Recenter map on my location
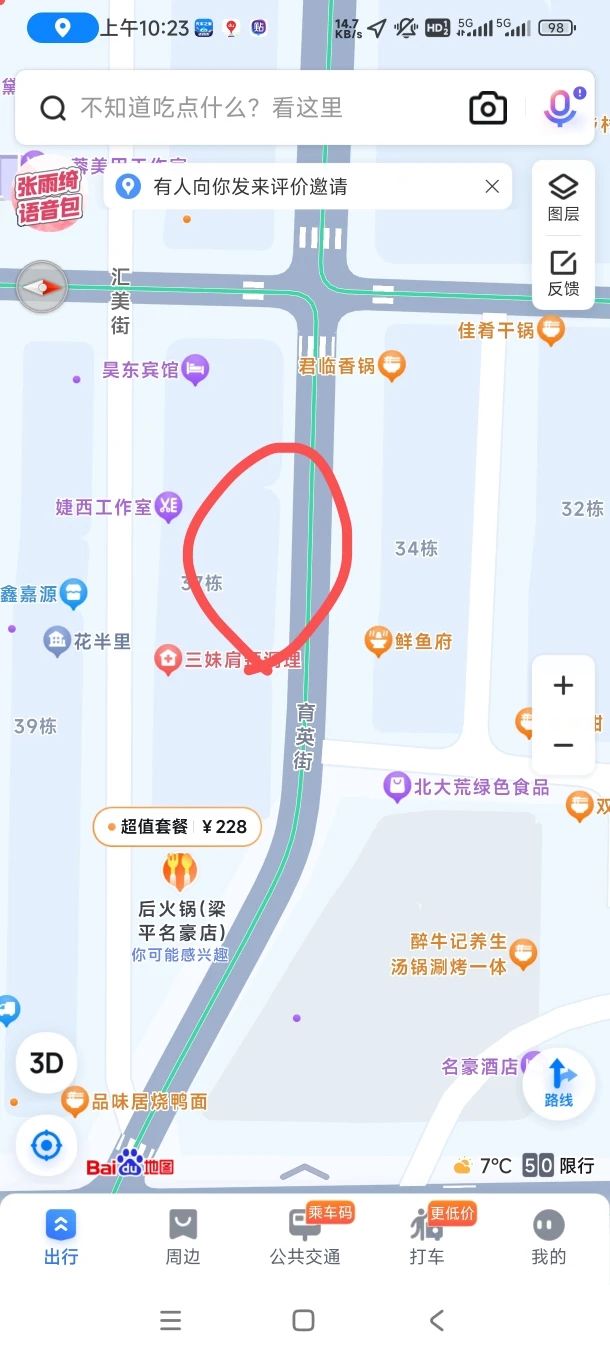 (46, 1145)
